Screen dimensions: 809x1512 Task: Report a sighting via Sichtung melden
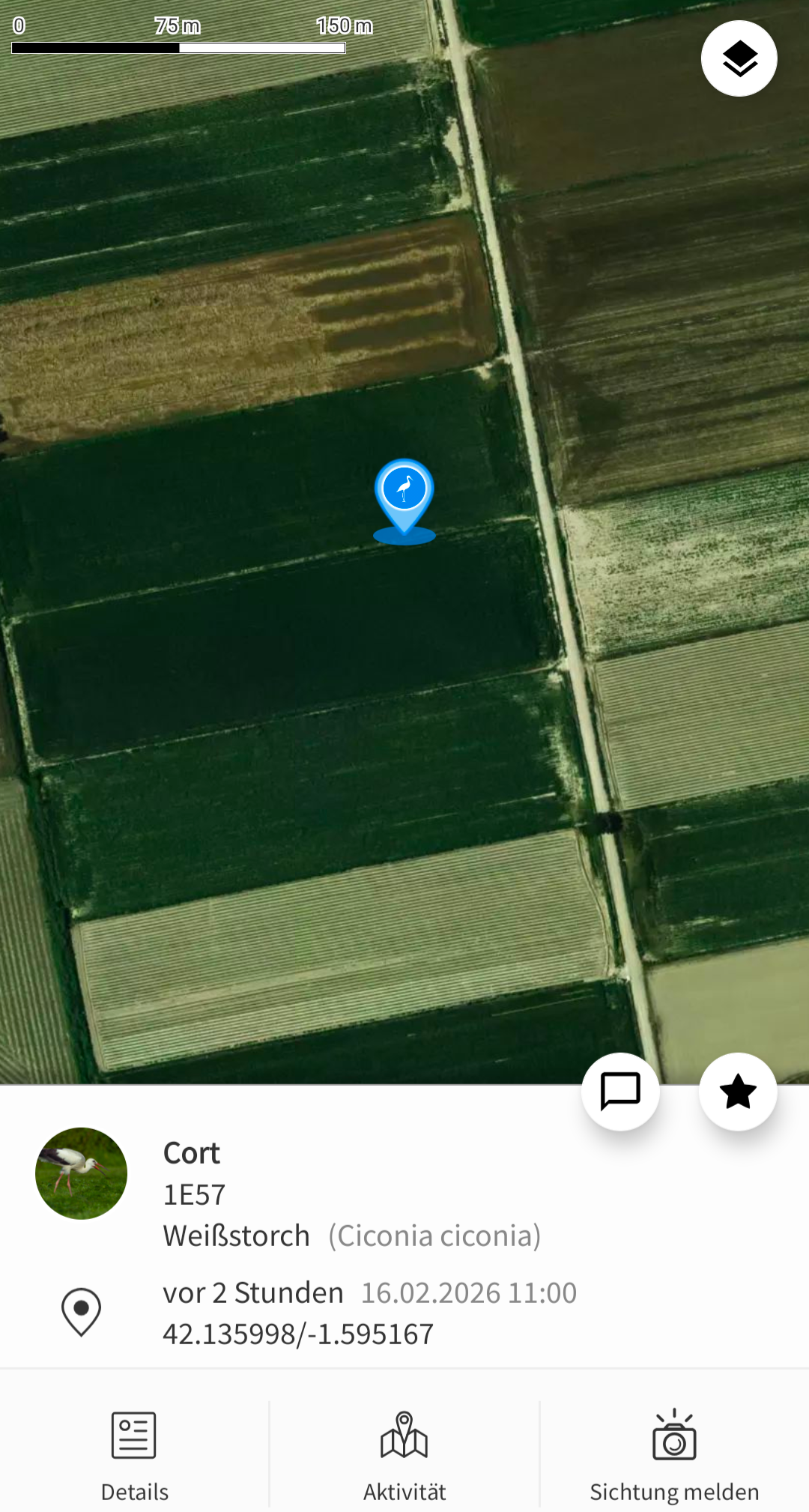674,1455
